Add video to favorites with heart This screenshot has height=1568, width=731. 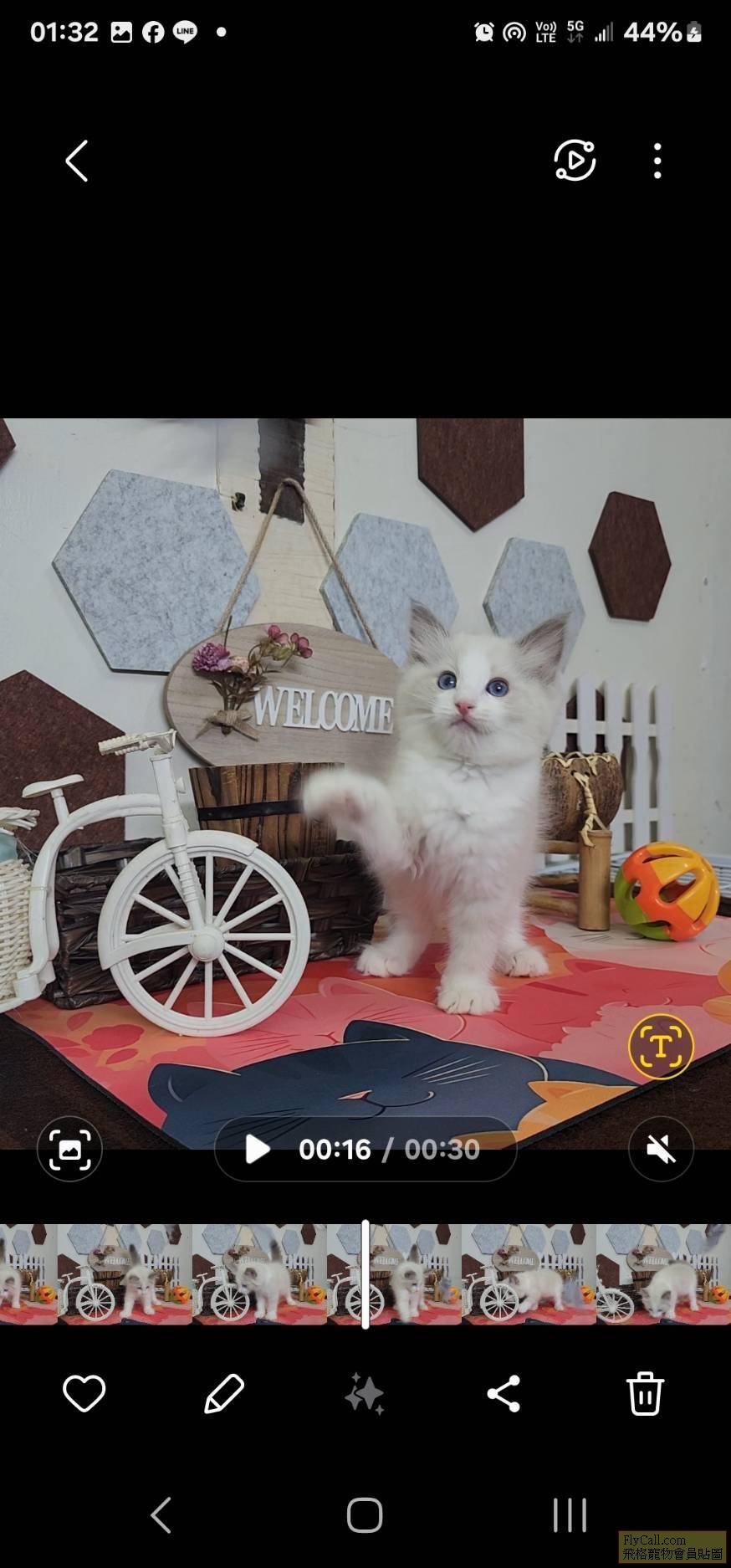[x=84, y=1393]
